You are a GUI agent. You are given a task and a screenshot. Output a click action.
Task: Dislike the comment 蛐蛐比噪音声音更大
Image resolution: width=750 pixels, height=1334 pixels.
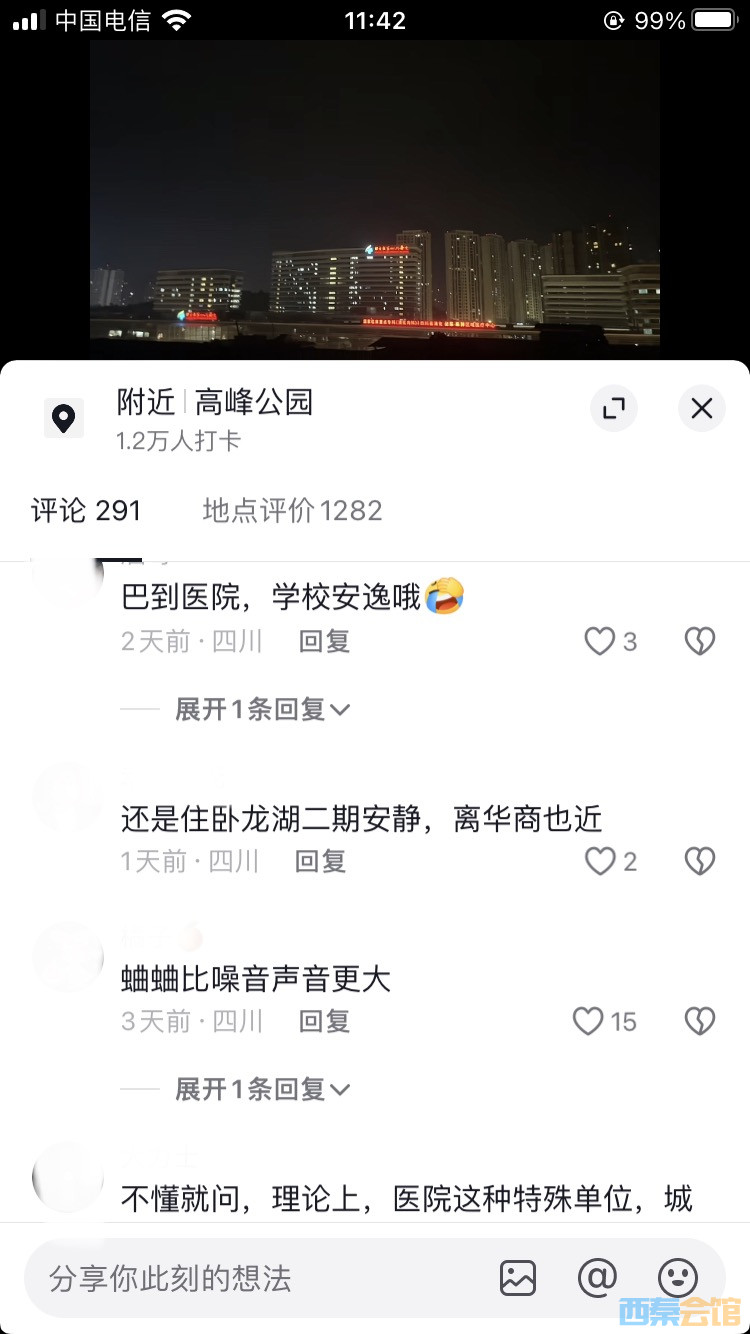coord(700,1021)
